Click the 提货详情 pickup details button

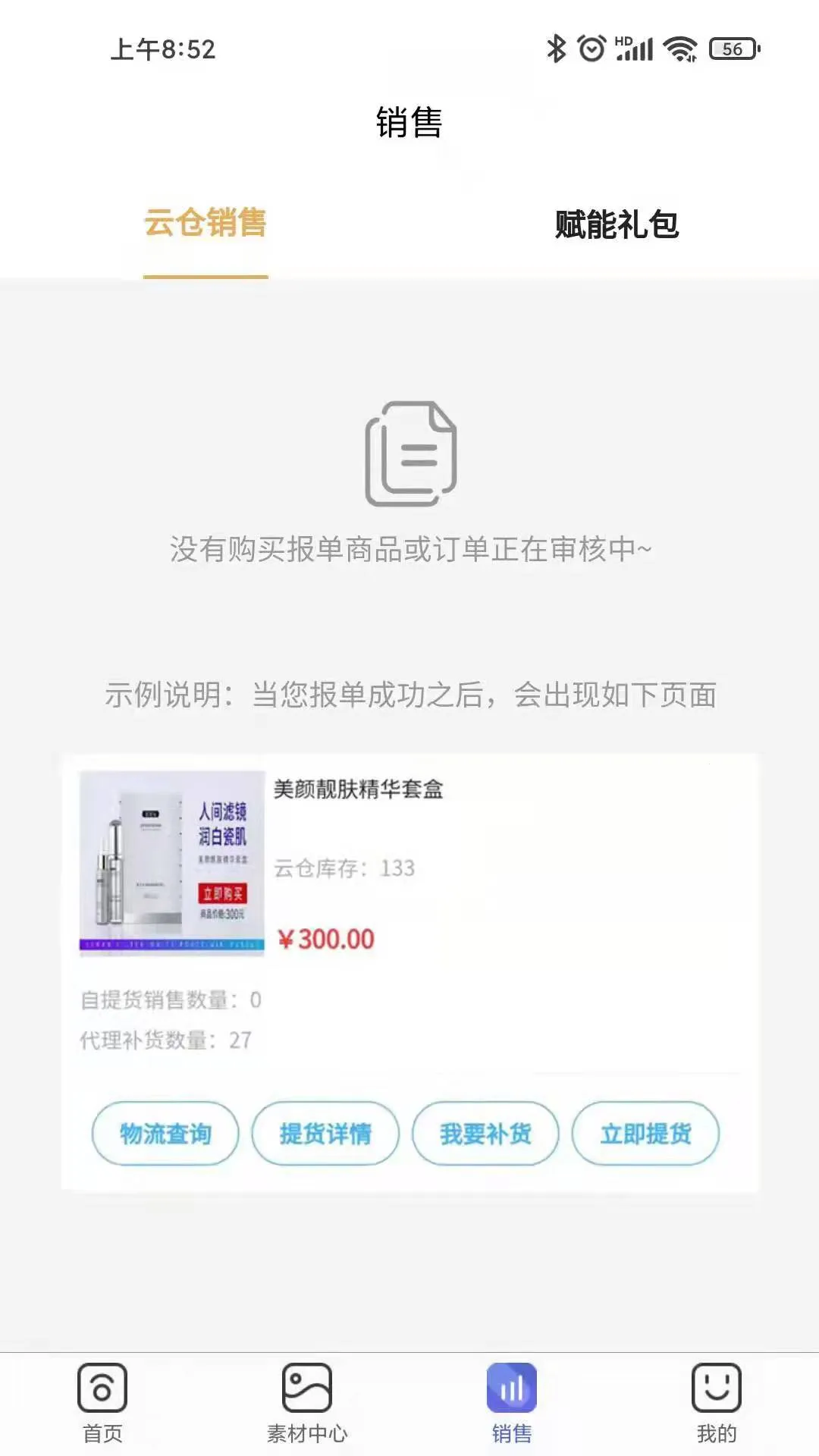pos(325,1133)
